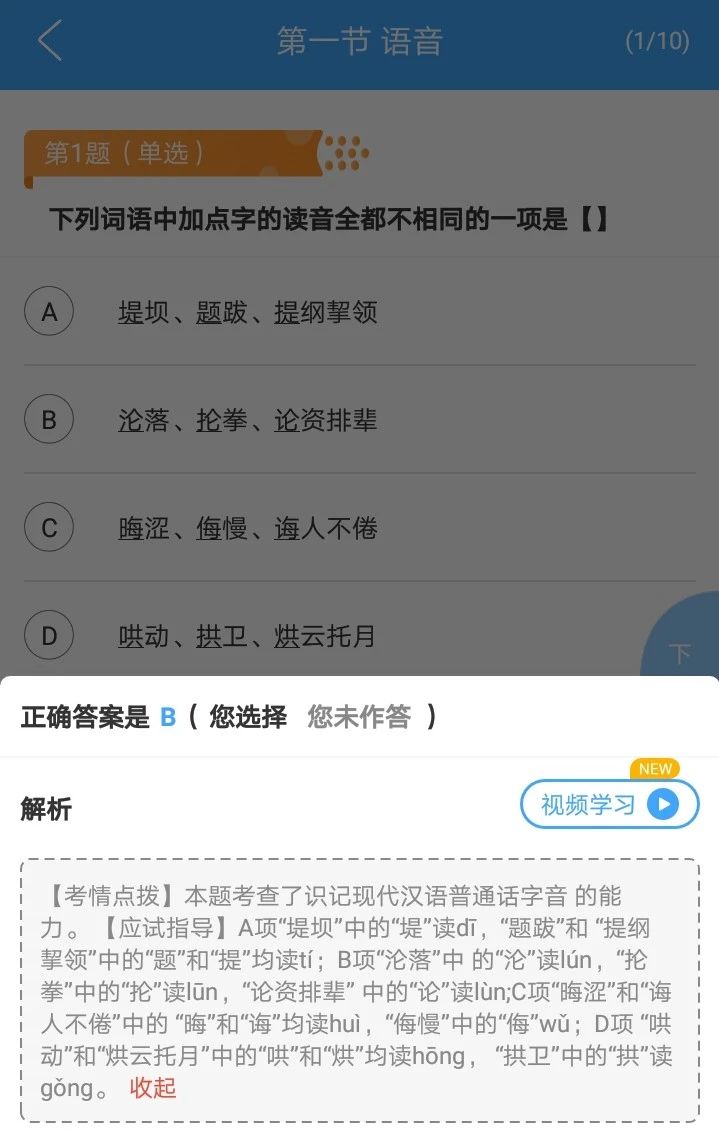
Task: Open 视频学习 video lesson
Action: [x=609, y=804]
